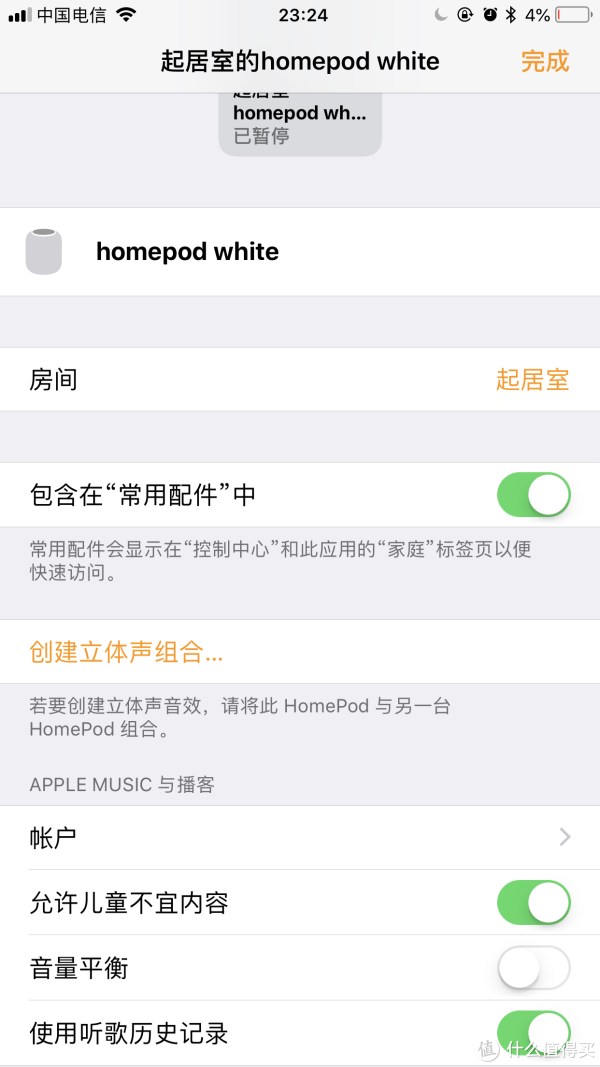Toggle 包含在"常用配件"中 switch
600x1067 pixels.
(533, 495)
